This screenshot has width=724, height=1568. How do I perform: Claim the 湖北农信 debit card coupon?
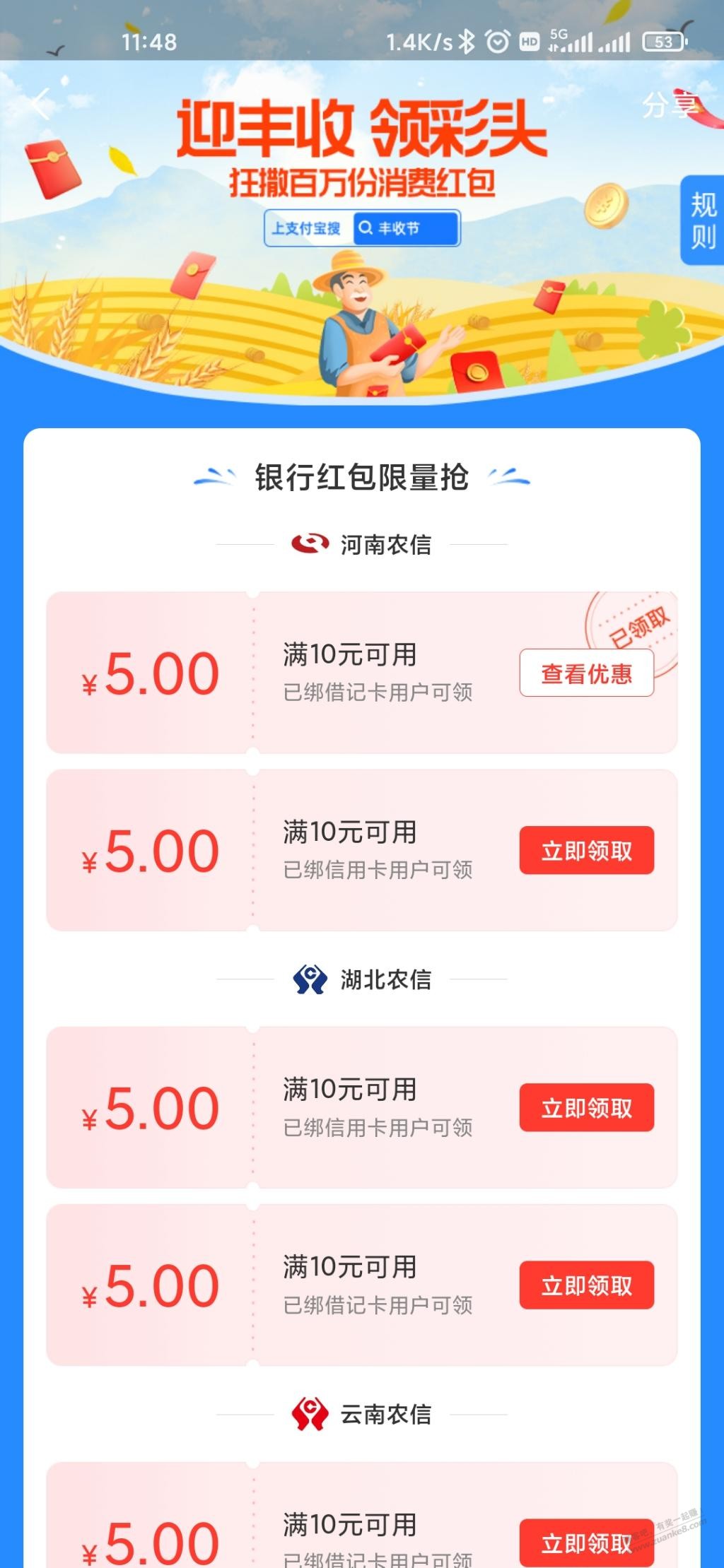586,1285
